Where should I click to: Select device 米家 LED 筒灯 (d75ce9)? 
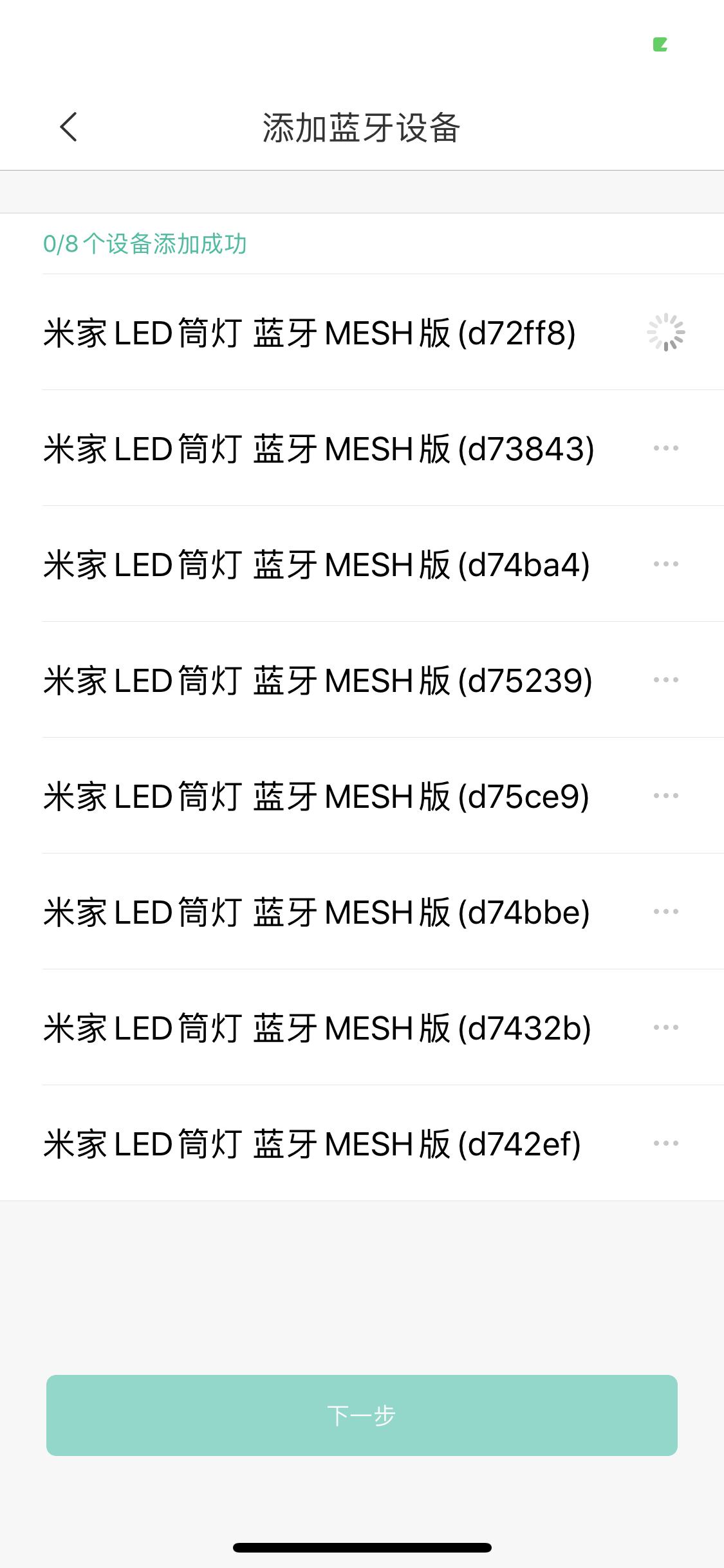pyautogui.click(x=315, y=795)
